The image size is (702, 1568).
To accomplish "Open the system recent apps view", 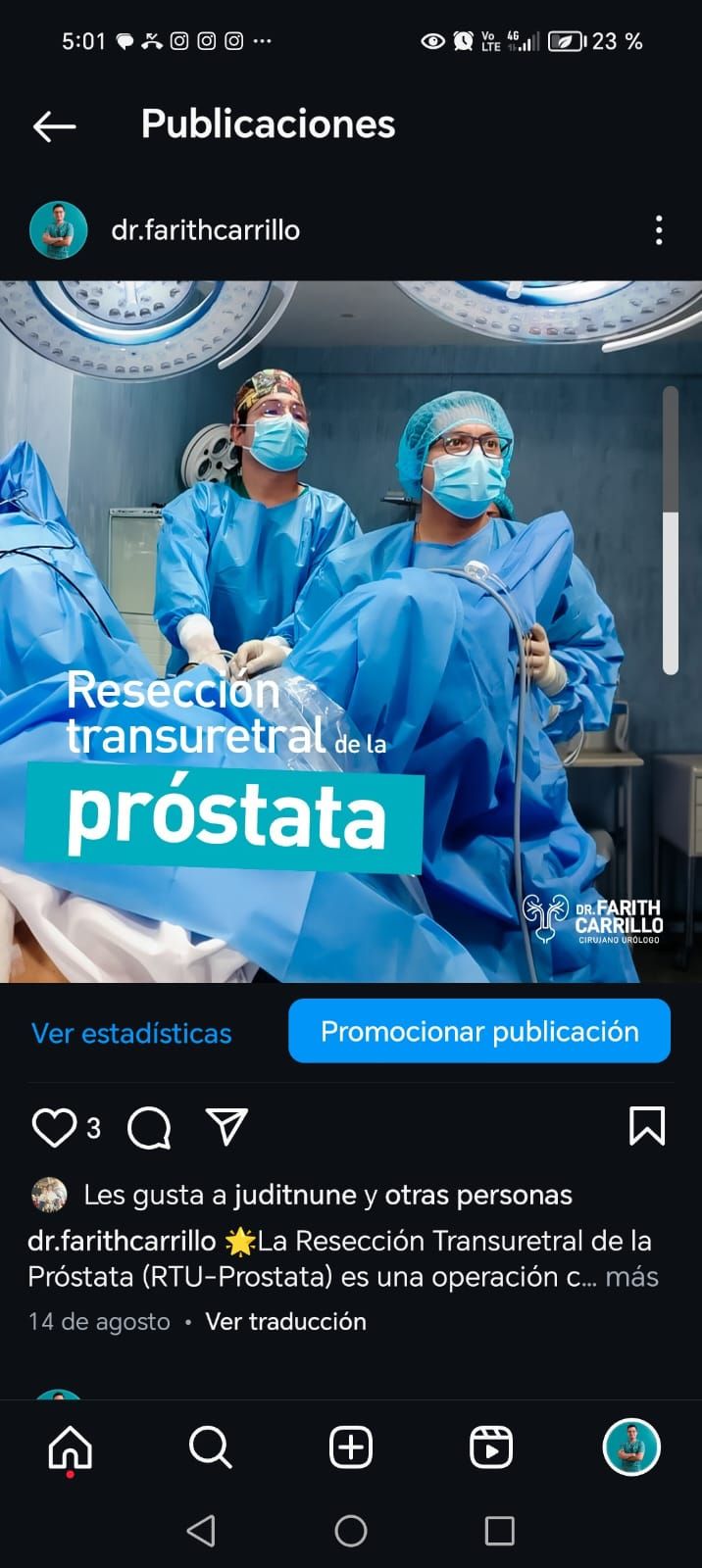I will (x=500, y=1531).
